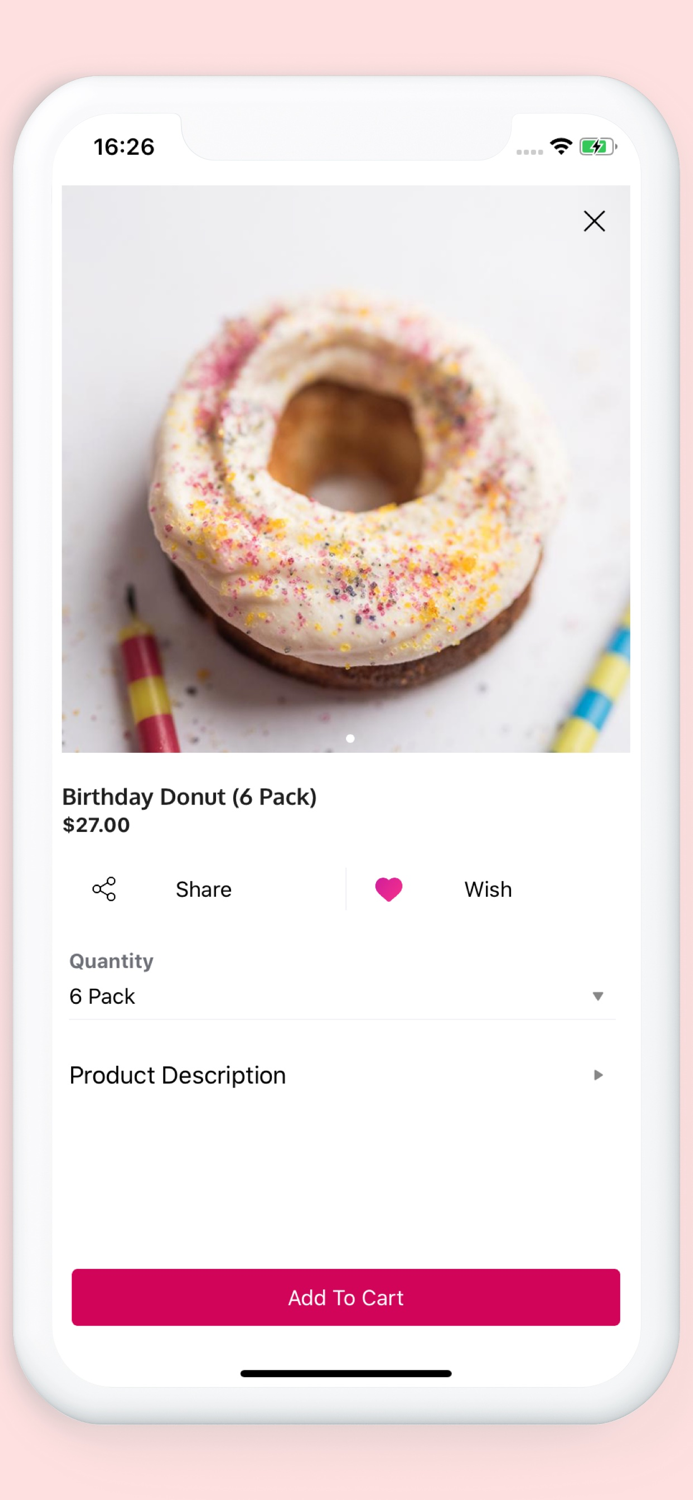Expand the Product Description section
Viewport: 693px width, 1500px height.
pos(342,1075)
